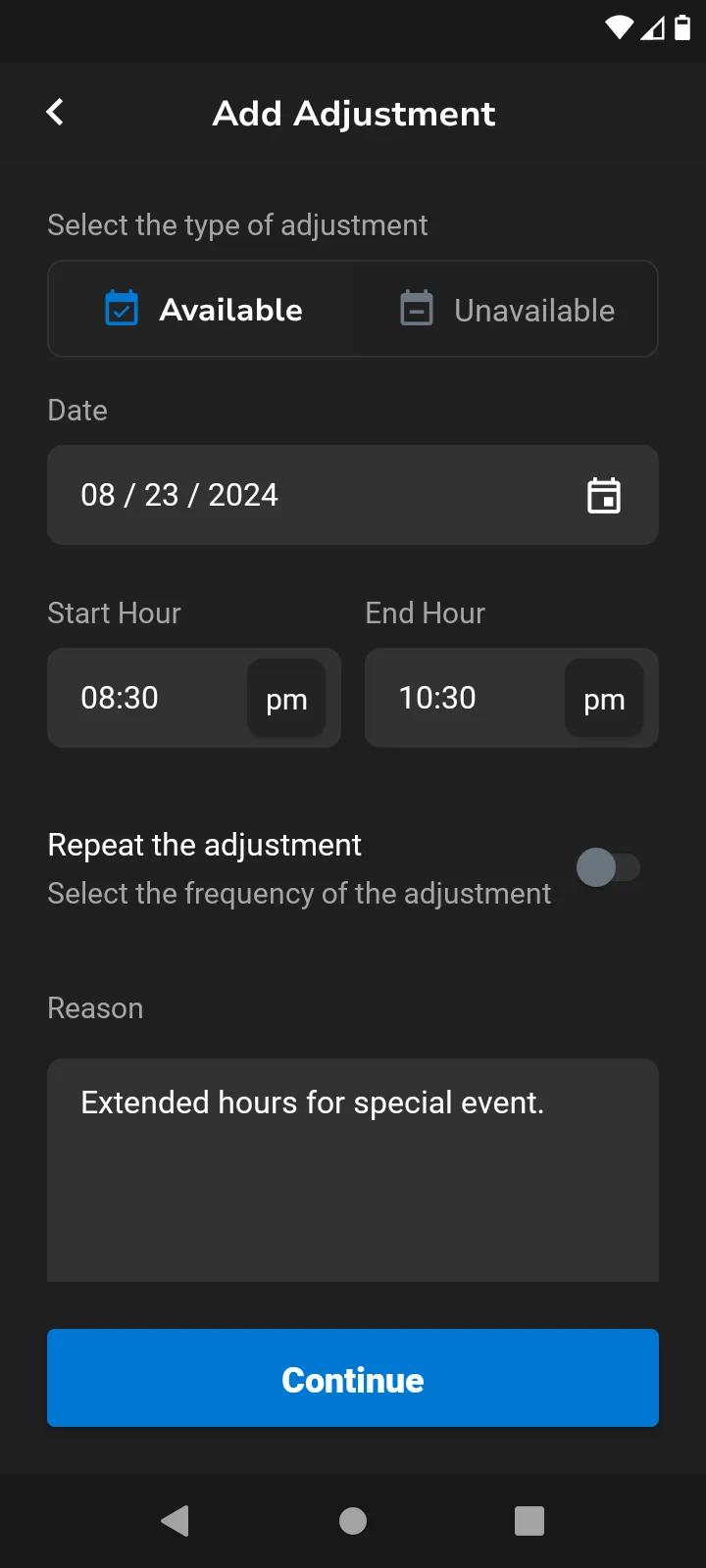Toggle the Start Hour pm selector

[x=286, y=699]
